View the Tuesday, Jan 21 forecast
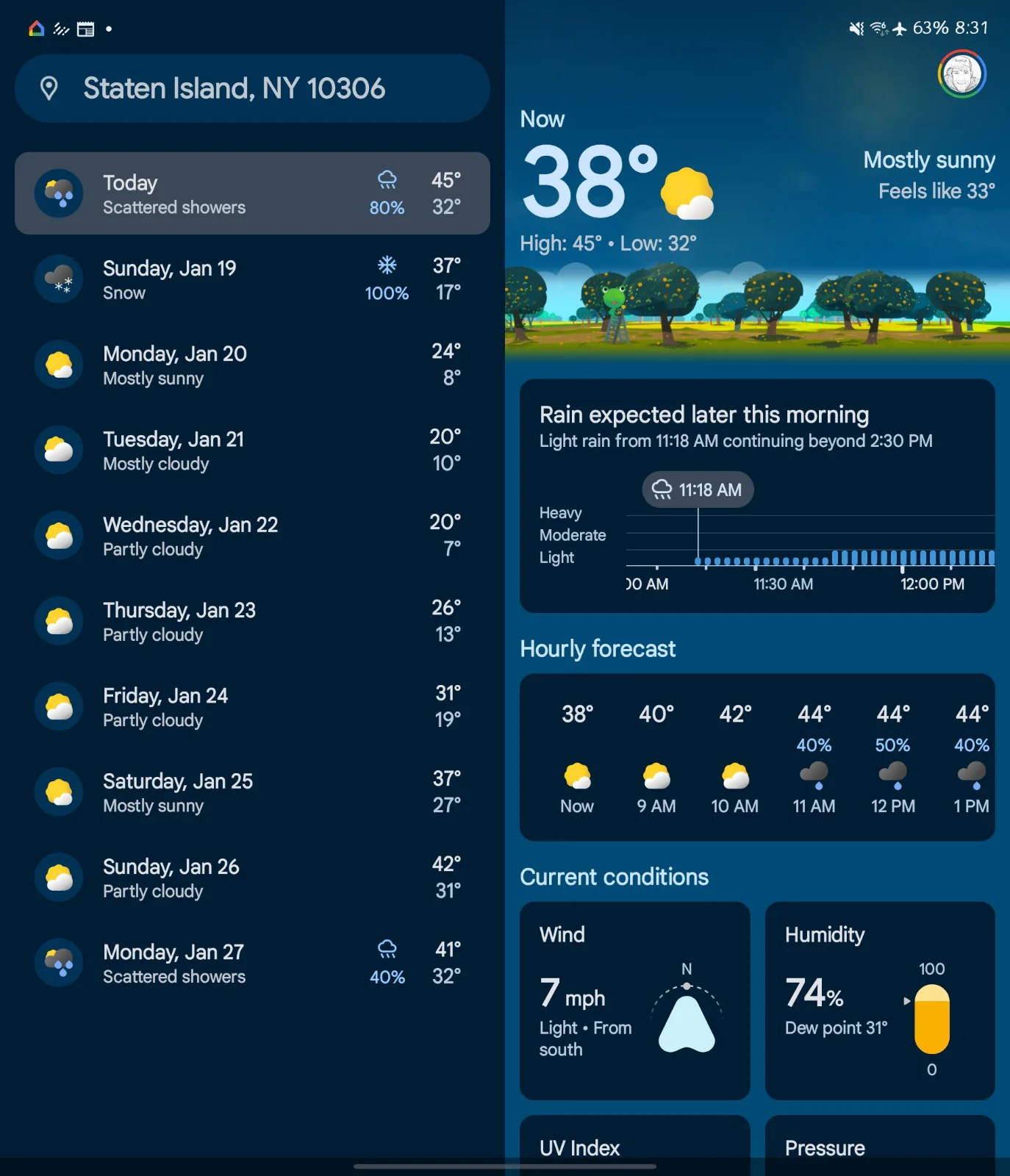 [x=251, y=450]
